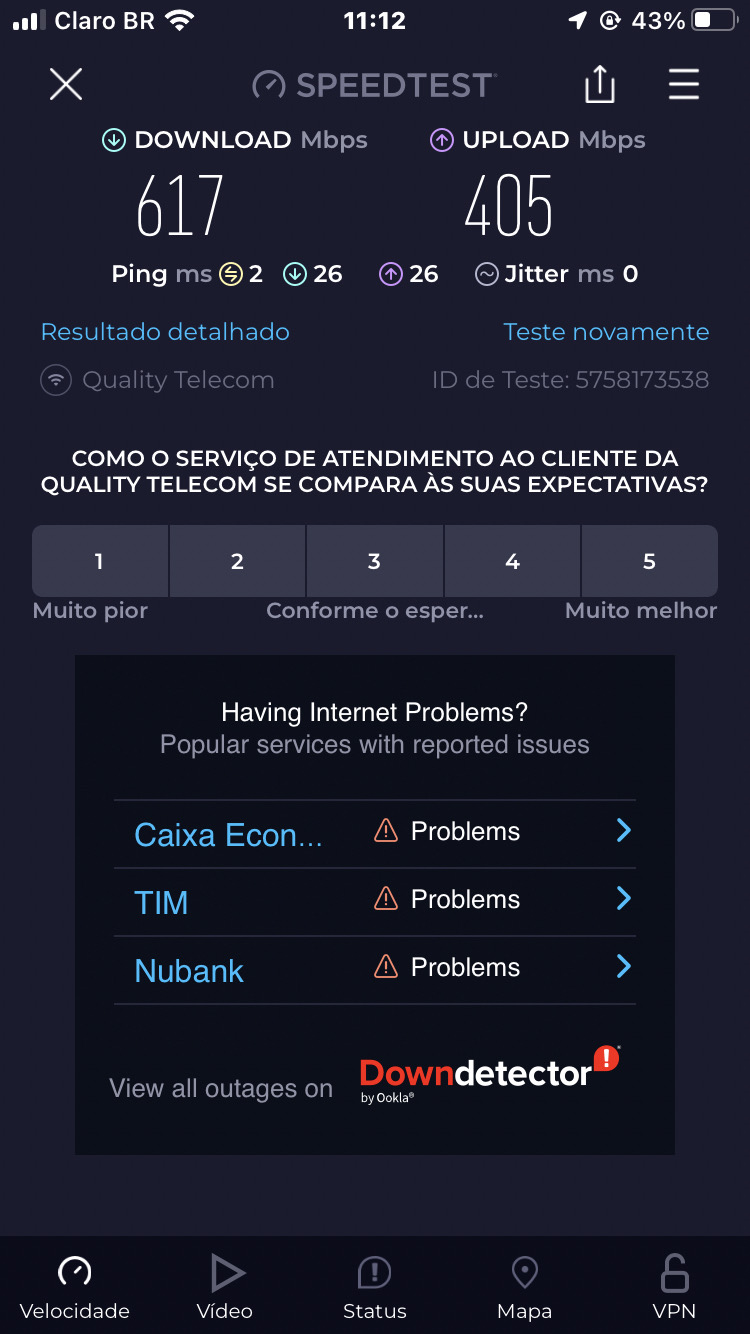This screenshot has width=750, height=1334.
Task: Close the speed test result
Action: 66,85
